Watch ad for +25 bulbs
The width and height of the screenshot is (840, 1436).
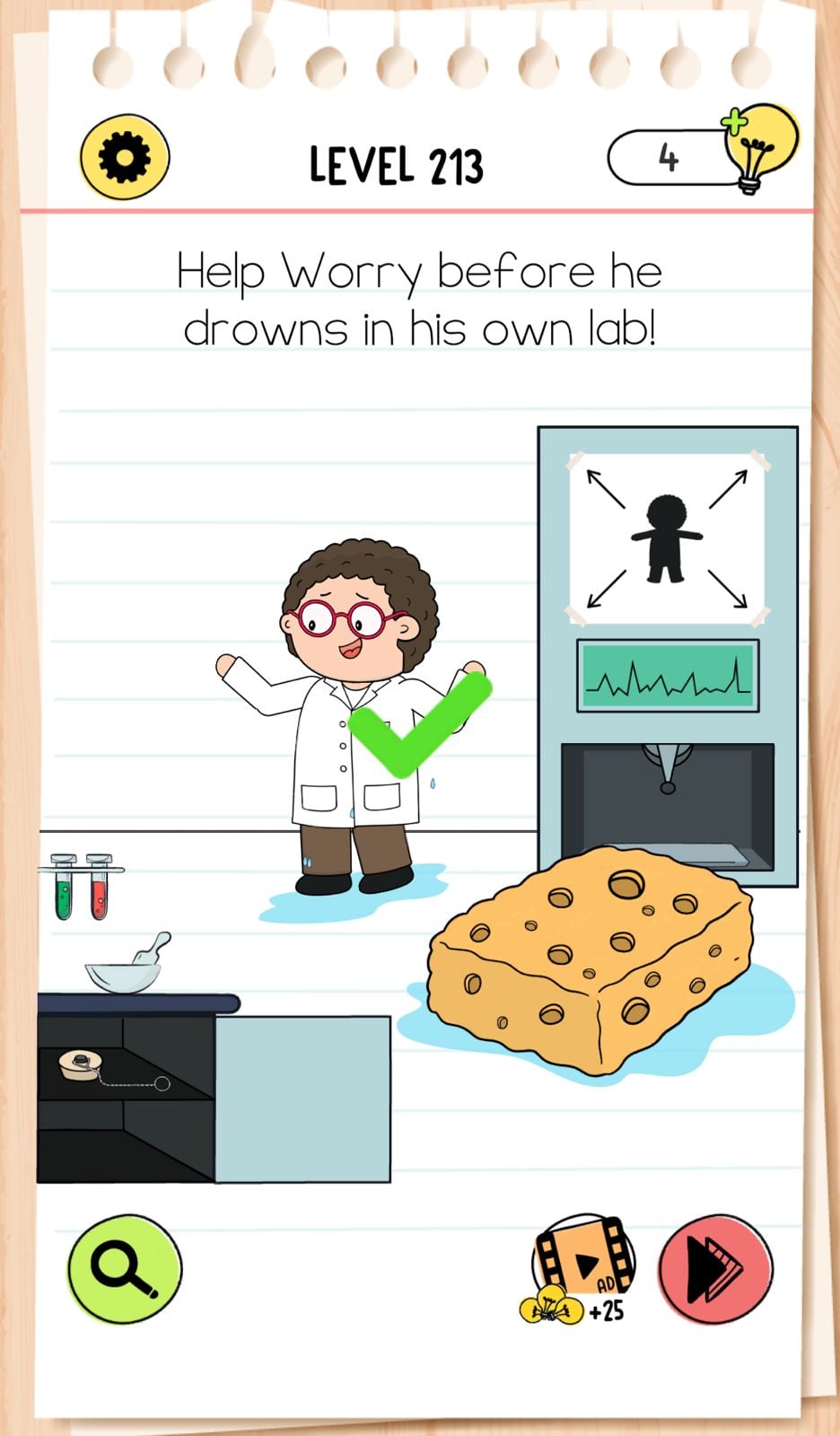click(582, 1269)
